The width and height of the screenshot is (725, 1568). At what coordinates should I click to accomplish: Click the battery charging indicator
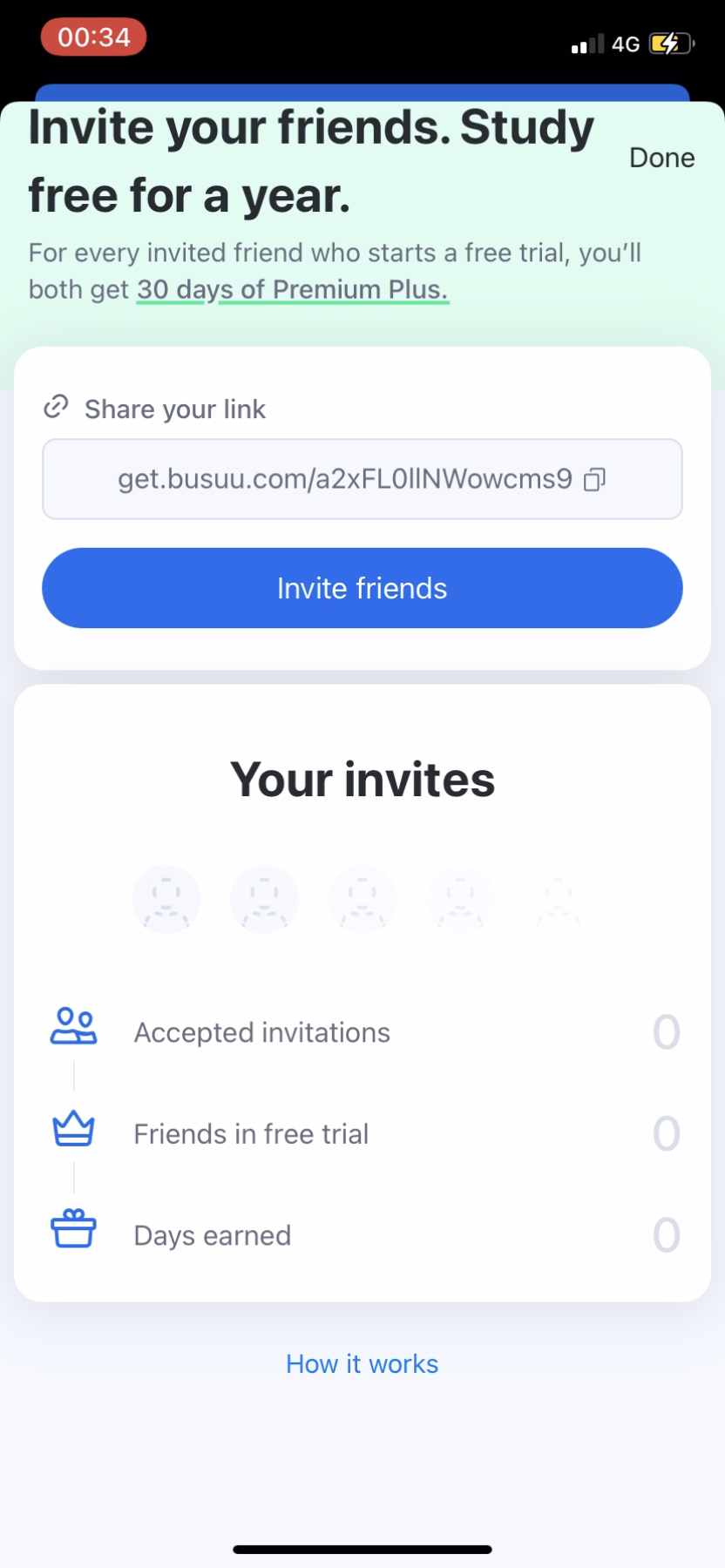pyautogui.click(x=670, y=42)
